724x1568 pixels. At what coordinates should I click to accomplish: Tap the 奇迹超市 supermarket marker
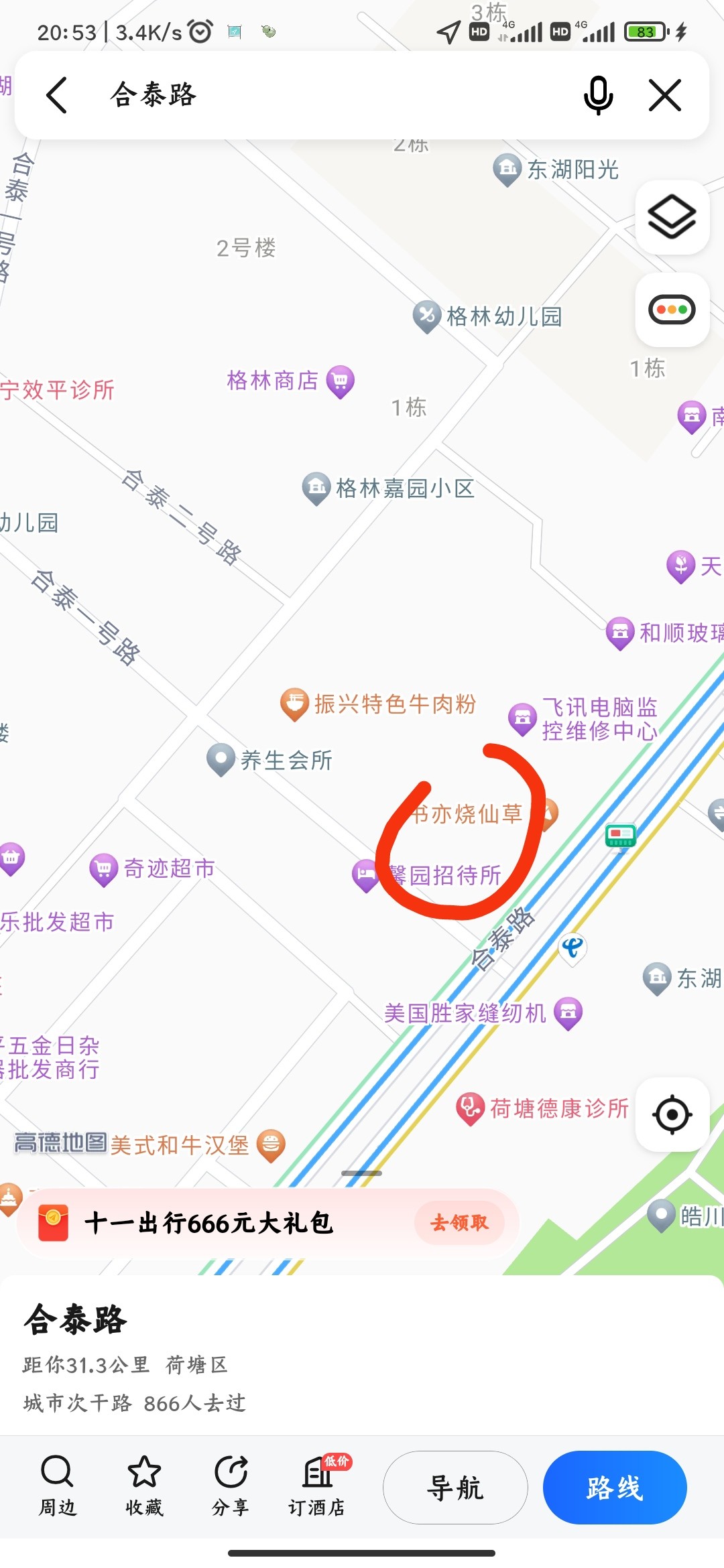[x=104, y=869]
